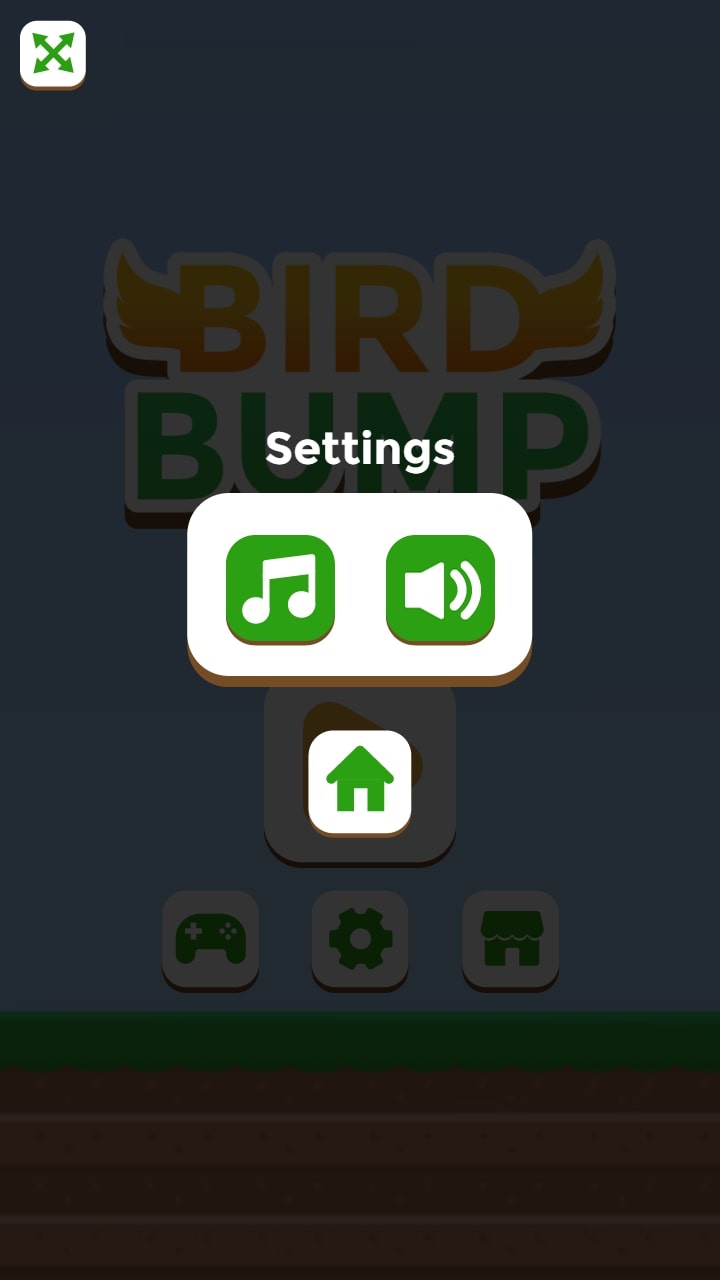Viewport: 720px width, 1280px height.
Task: Disable background music in settings
Action: pyautogui.click(x=279, y=589)
